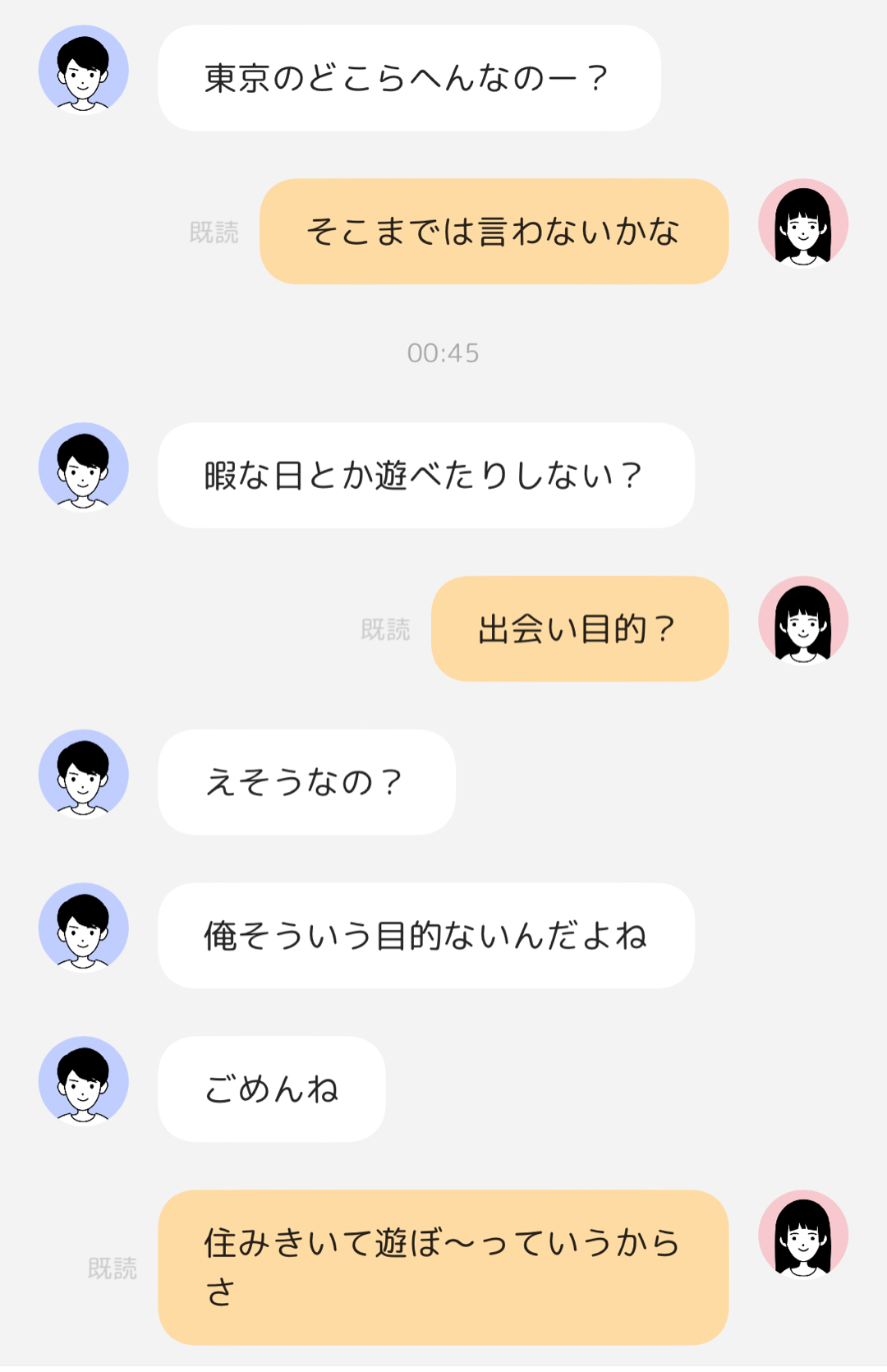The height and width of the screenshot is (1372, 887).
Task: Open profile avatar beside 東京のどこらへんなのー？ message
Action: [x=84, y=70]
